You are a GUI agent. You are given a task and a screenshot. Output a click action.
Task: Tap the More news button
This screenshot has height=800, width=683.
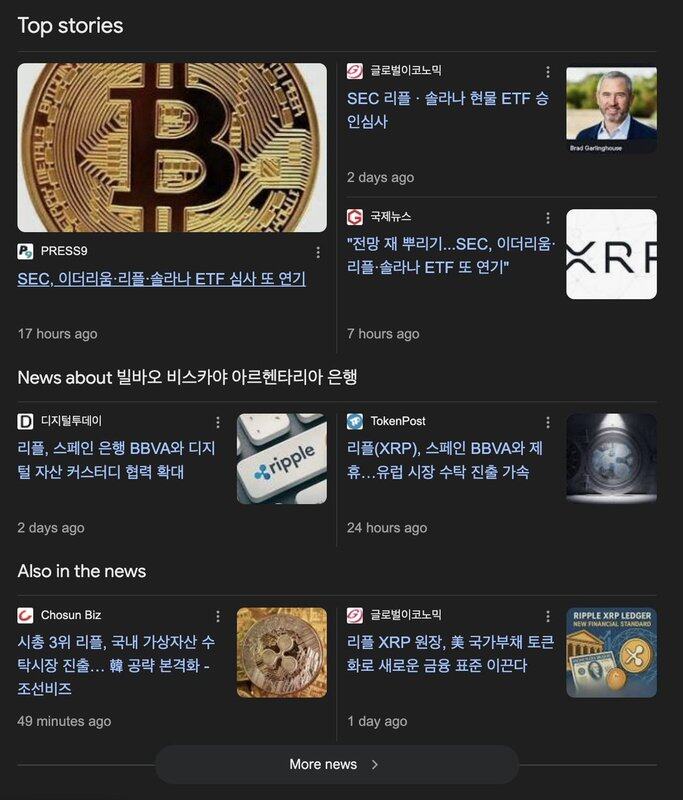pyautogui.click(x=336, y=764)
